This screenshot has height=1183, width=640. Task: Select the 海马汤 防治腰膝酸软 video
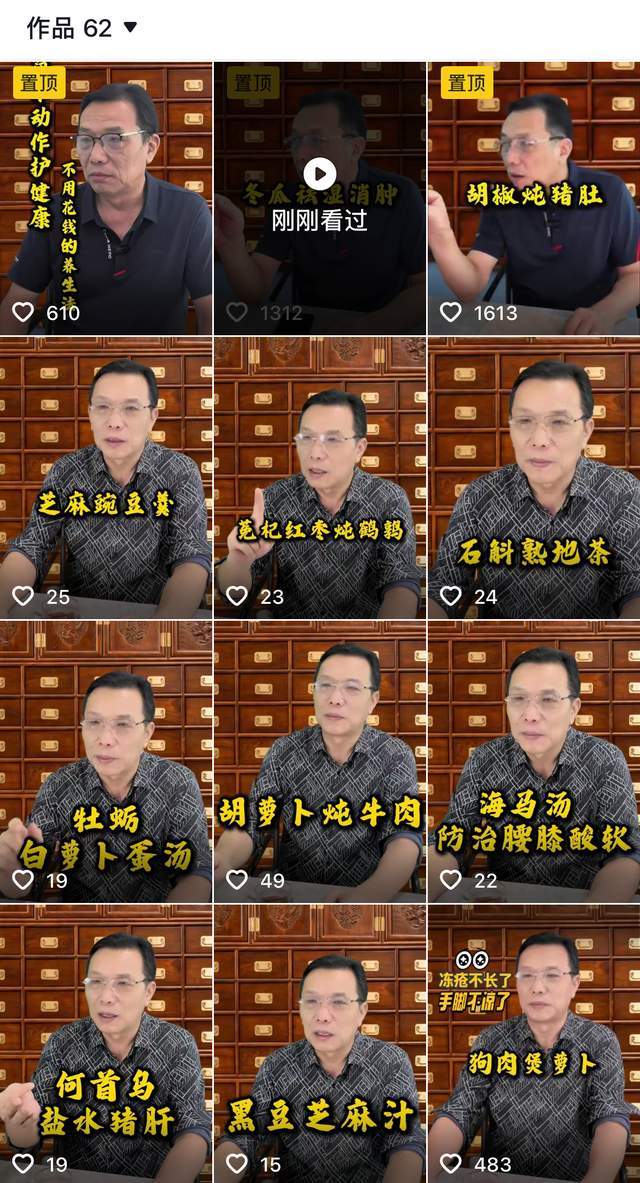pos(534,762)
